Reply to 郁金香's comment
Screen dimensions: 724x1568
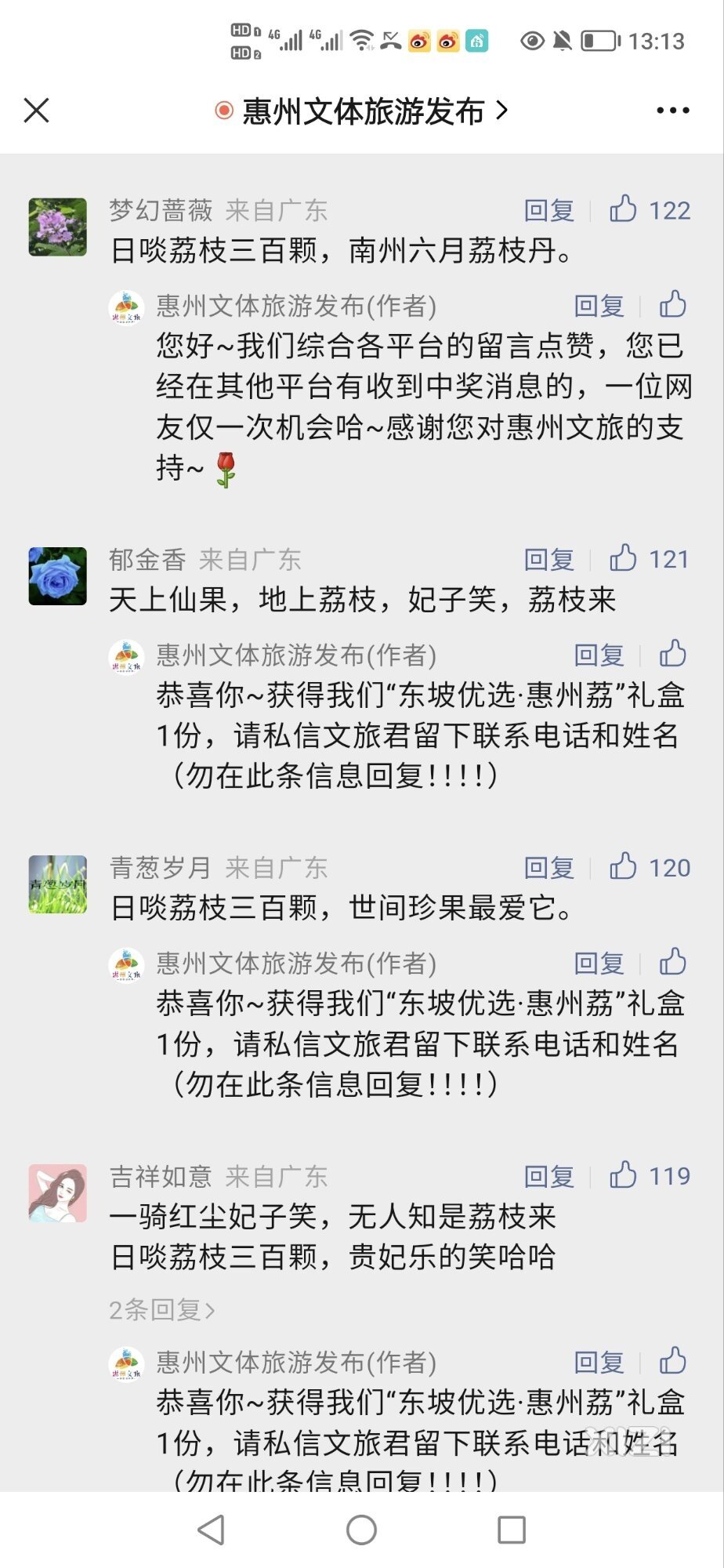point(549,559)
